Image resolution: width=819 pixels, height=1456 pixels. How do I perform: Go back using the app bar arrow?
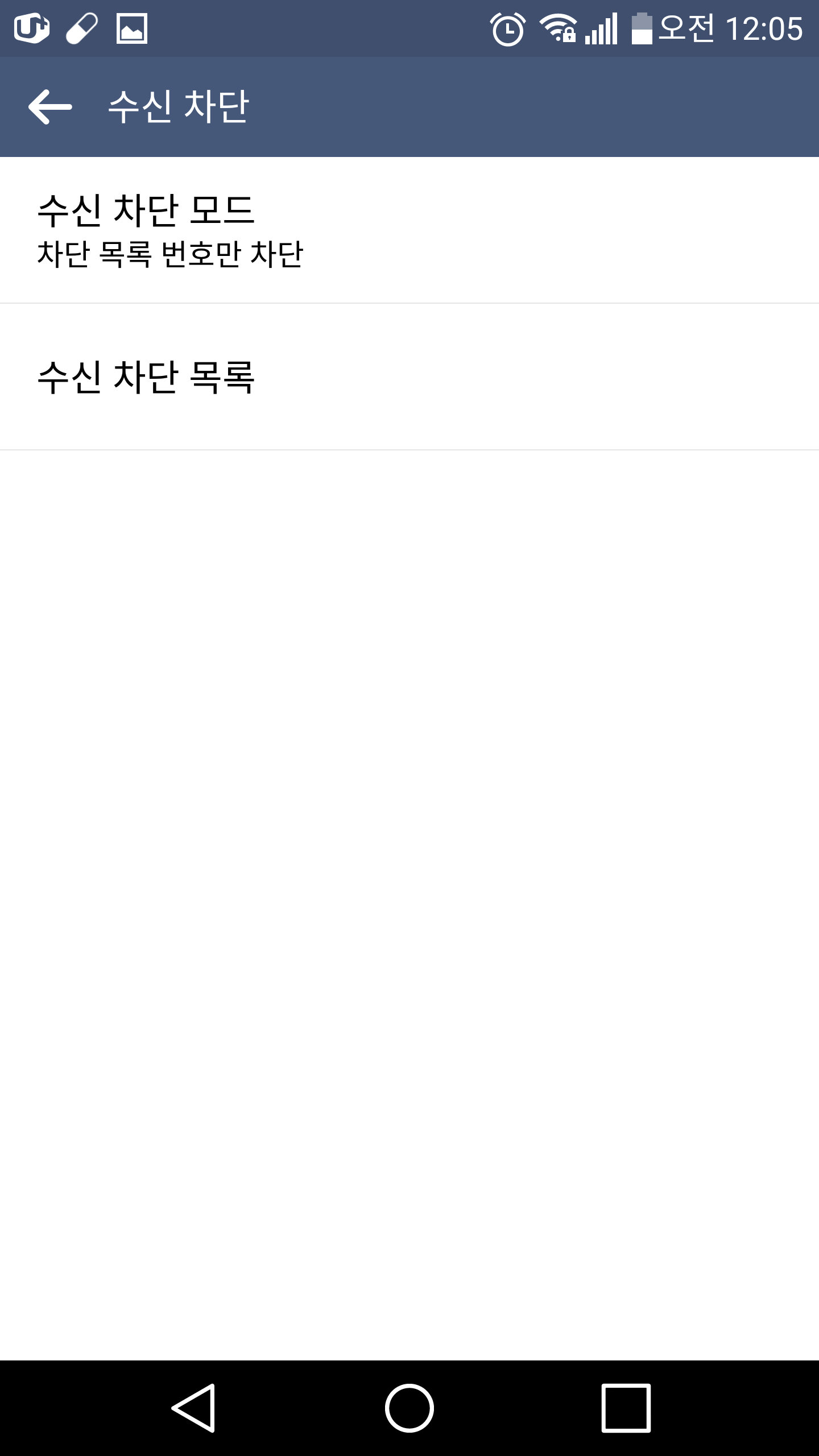point(50,107)
